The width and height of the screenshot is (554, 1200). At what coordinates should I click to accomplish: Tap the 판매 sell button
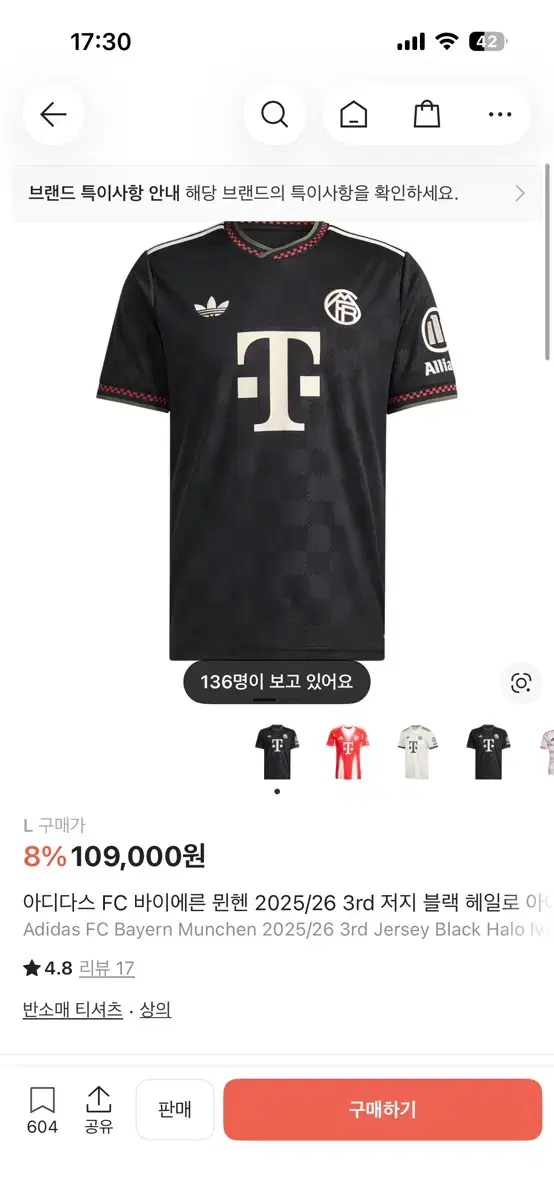pos(175,1109)
